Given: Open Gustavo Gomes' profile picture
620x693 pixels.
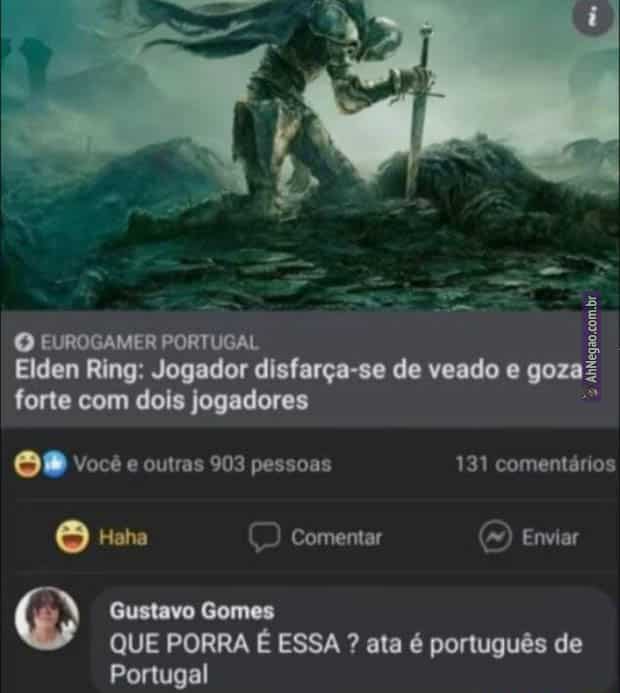Looking at the screenshot, I should (47, 618).
